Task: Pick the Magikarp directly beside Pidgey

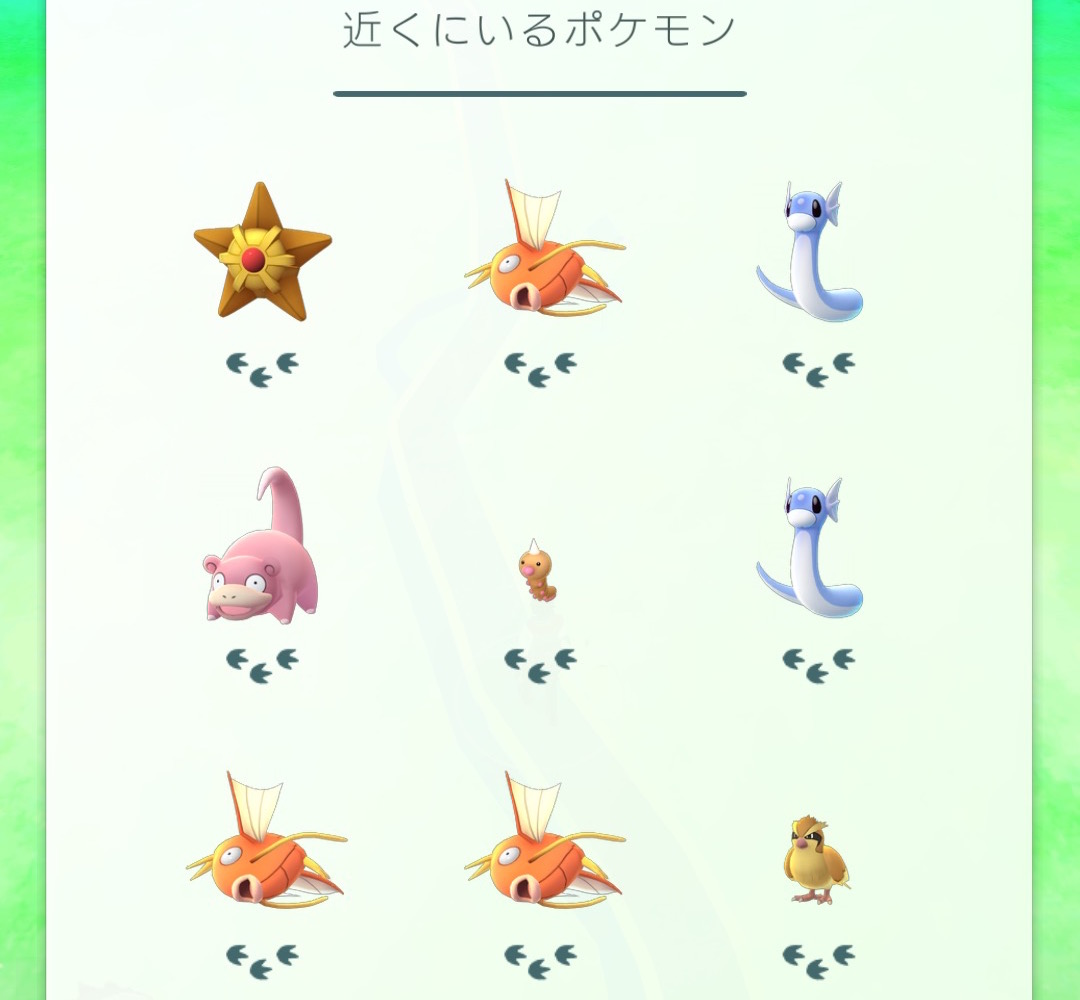Action: point(543,846)
